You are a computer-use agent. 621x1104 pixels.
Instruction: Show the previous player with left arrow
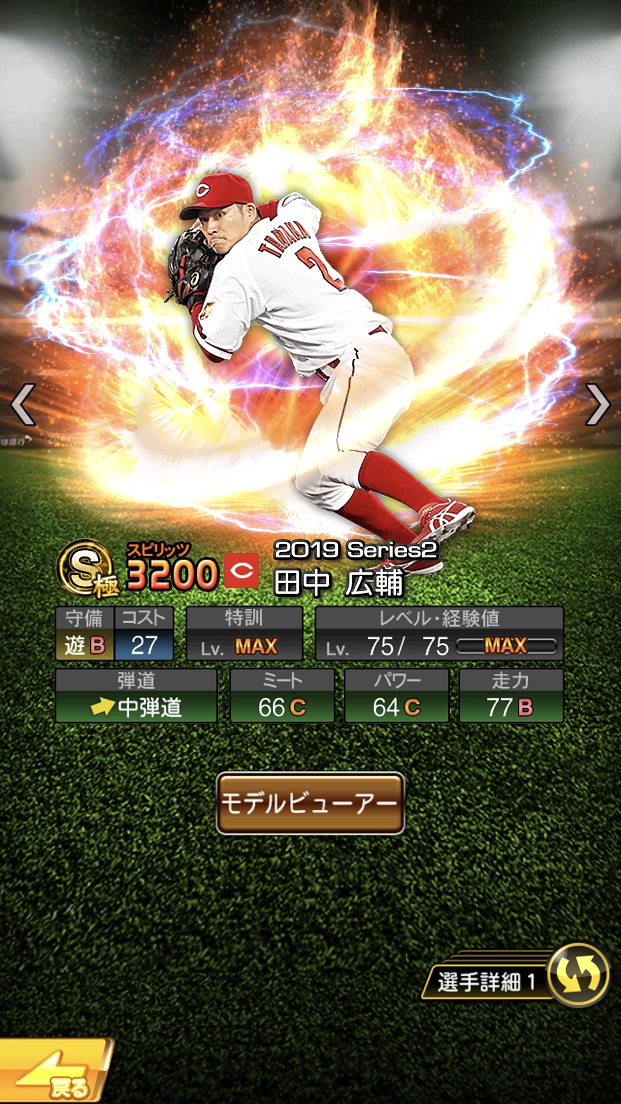[x=23, y=405]
